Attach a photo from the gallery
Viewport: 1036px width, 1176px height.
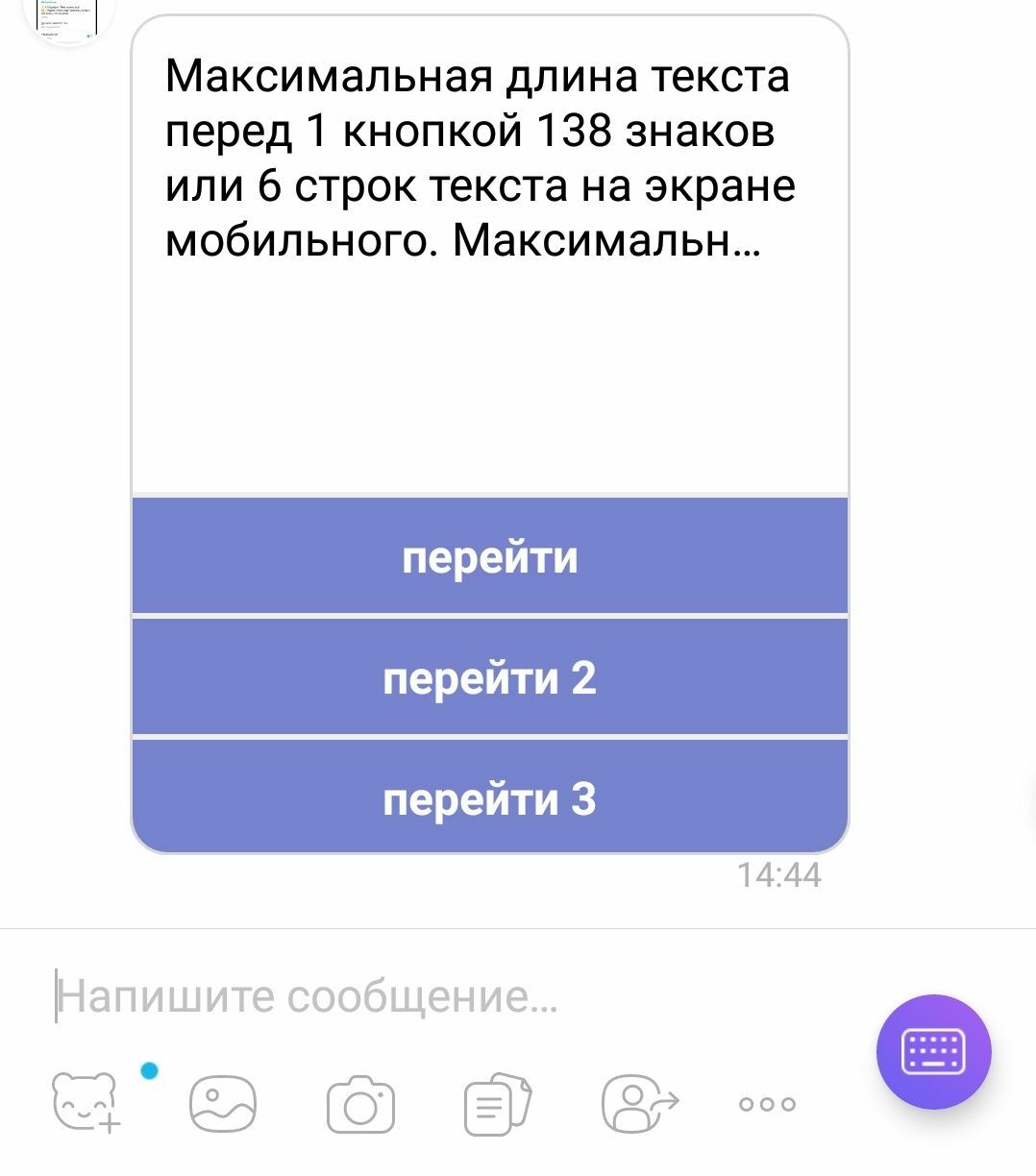[x=223, y=1103]
